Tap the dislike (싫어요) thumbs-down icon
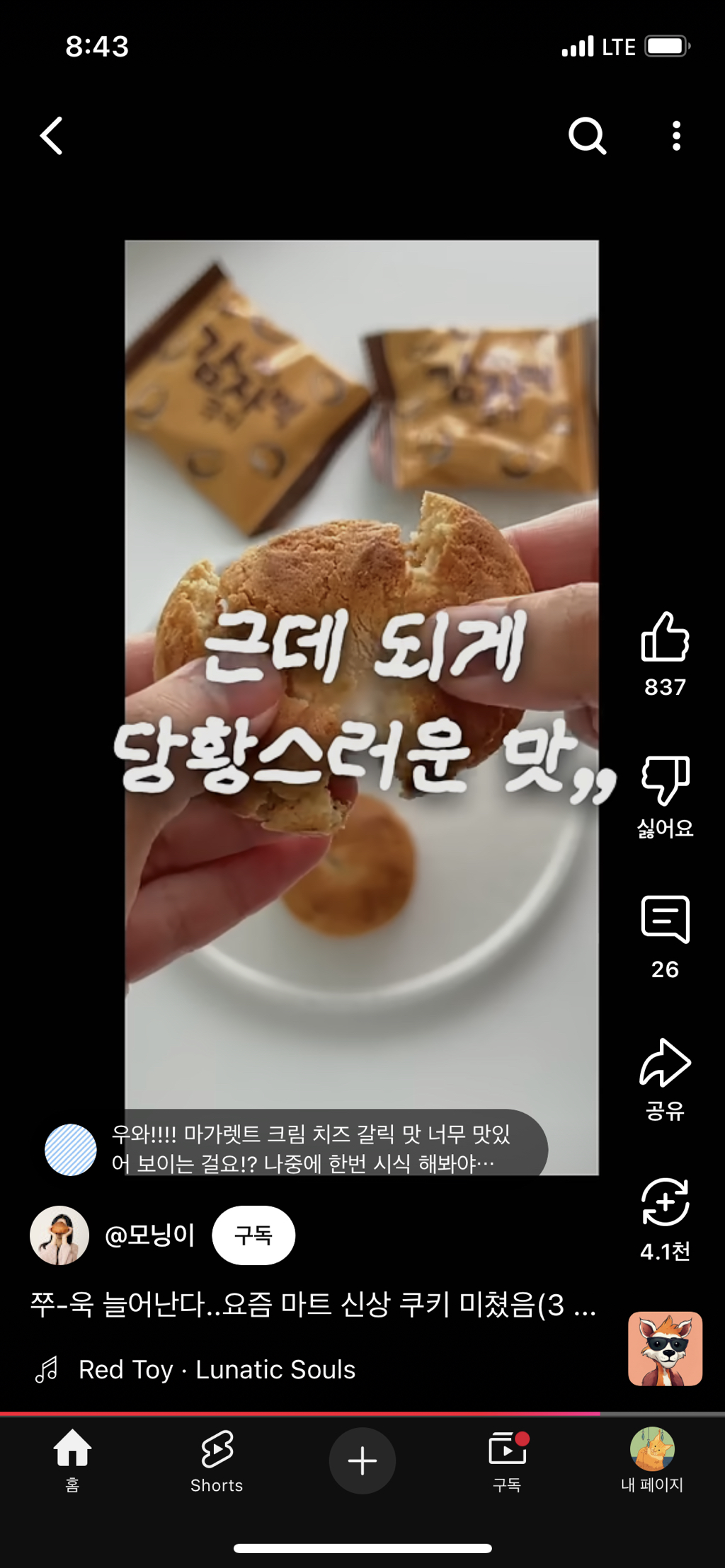This screenshot has width=725, height=1568. [665, 780]
